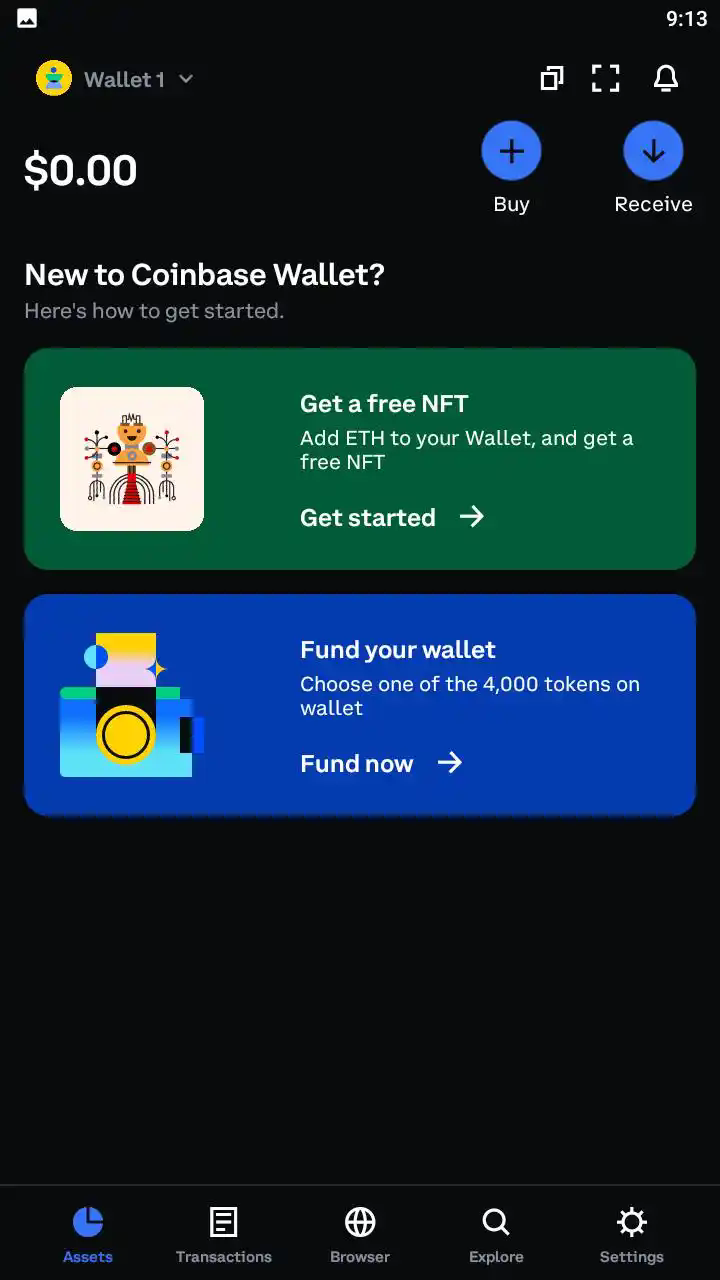Tap the copy address icon
720x1280 pixels.
[x=552, y=78]
